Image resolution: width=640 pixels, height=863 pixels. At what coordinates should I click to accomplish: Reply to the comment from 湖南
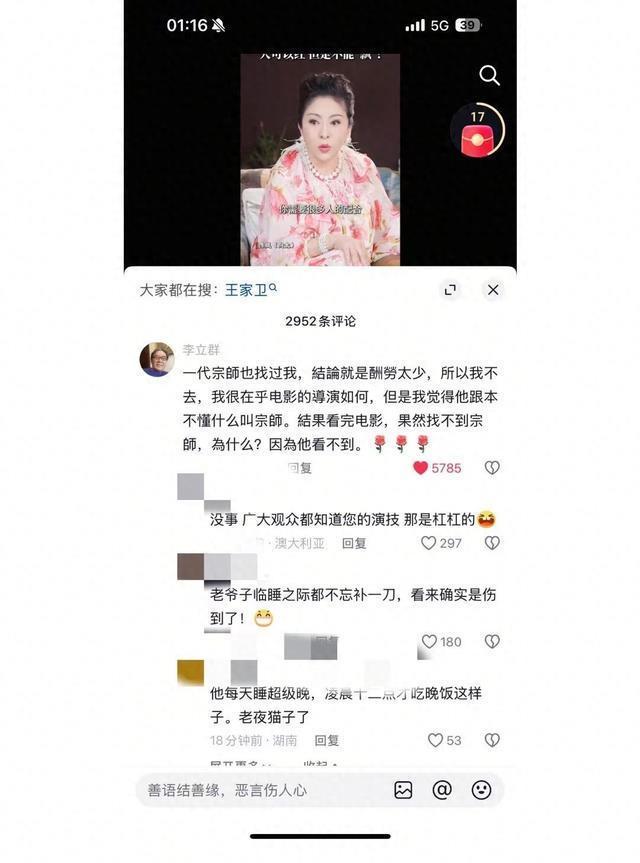[327, 740]
